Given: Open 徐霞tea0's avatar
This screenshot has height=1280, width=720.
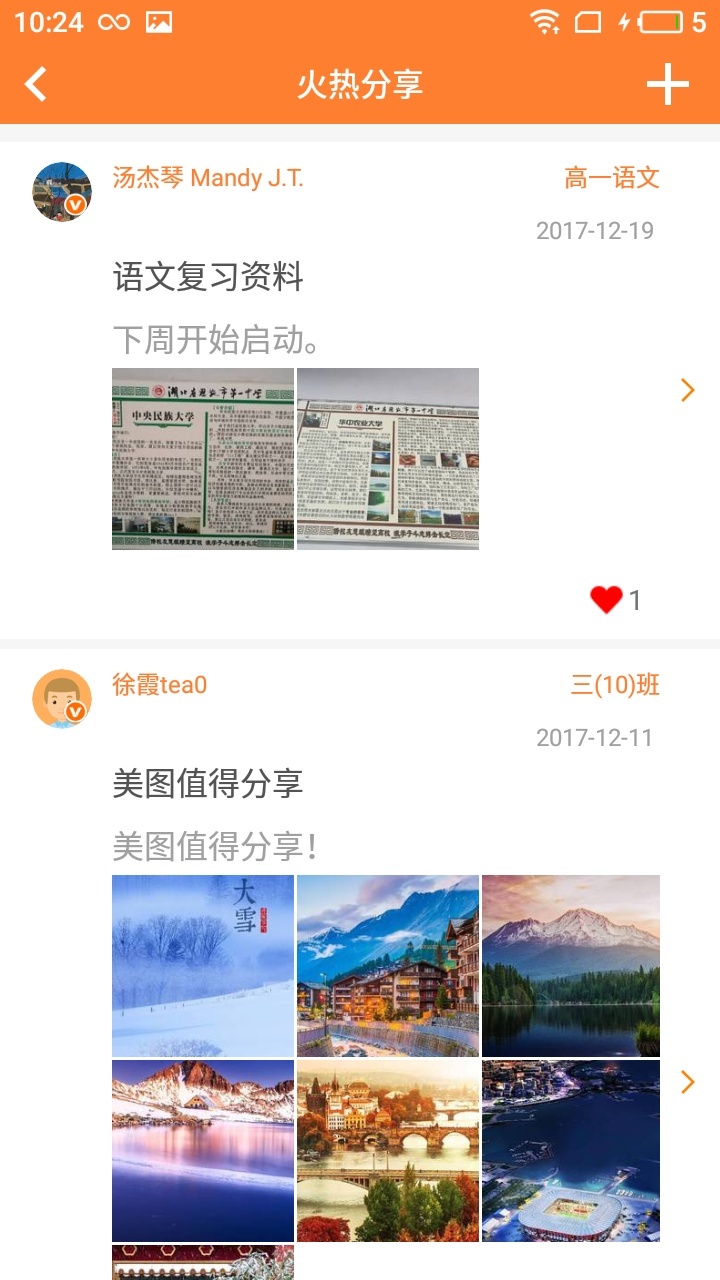Looking at the screenshot, I should click(x=62, y=698).
